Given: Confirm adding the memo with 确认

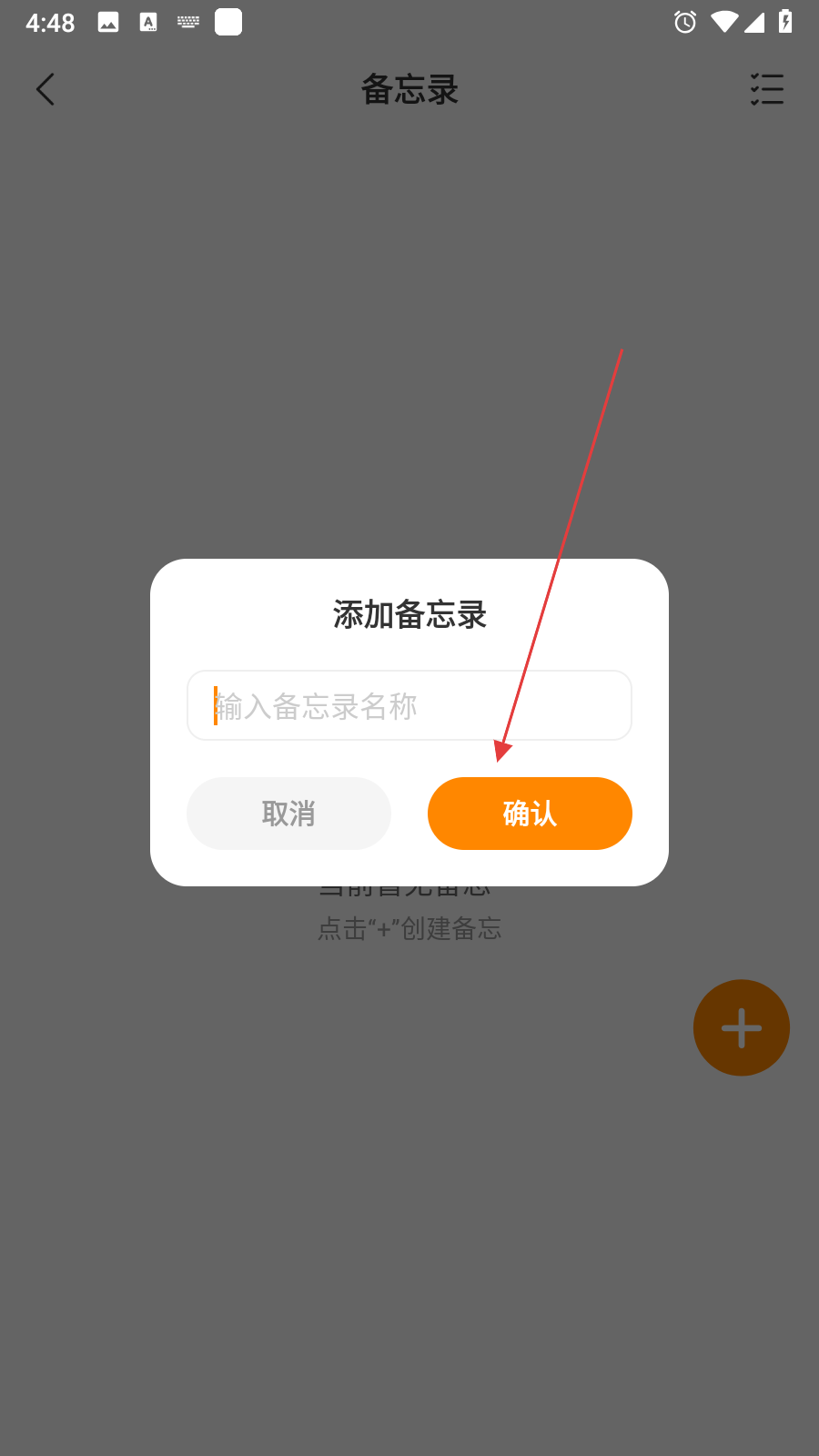Looking at the screenshot, I should 530,814.
